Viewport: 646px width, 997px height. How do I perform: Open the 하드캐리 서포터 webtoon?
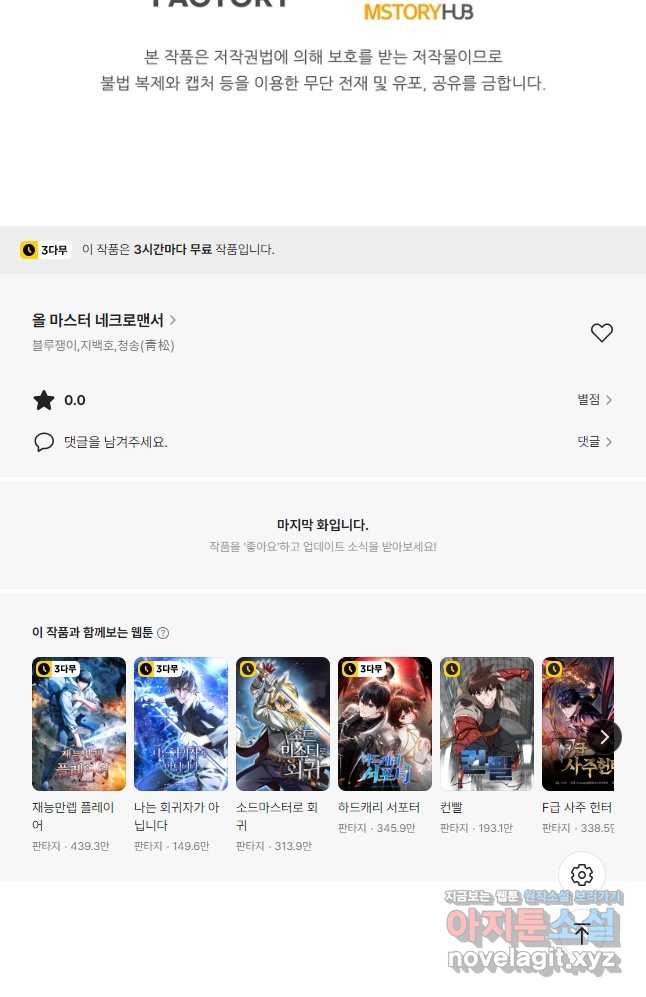(x=385, y=724)
